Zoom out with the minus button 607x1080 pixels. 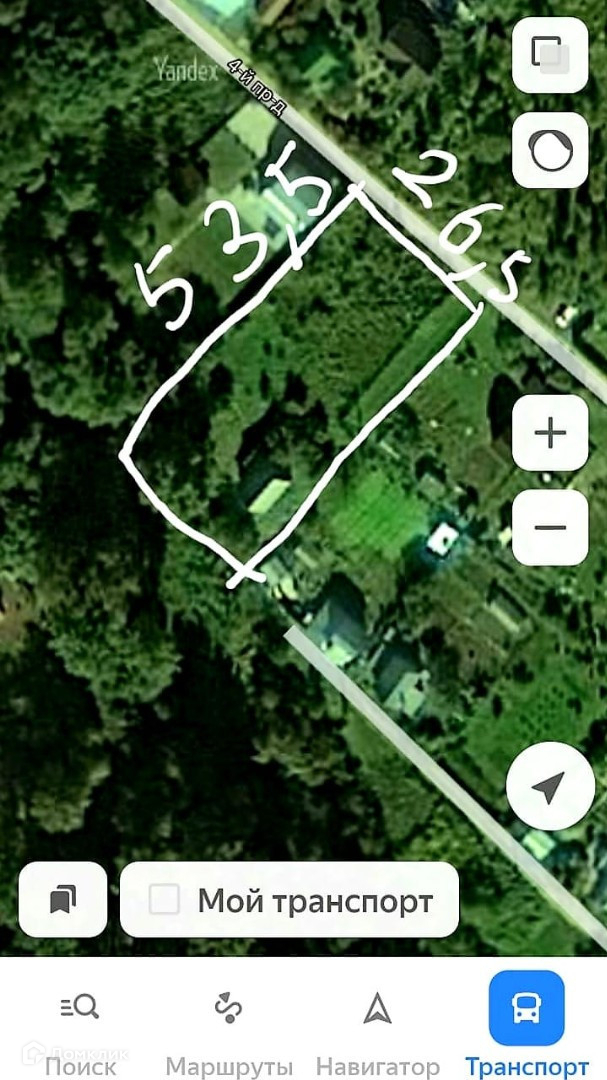coord(549,528)
